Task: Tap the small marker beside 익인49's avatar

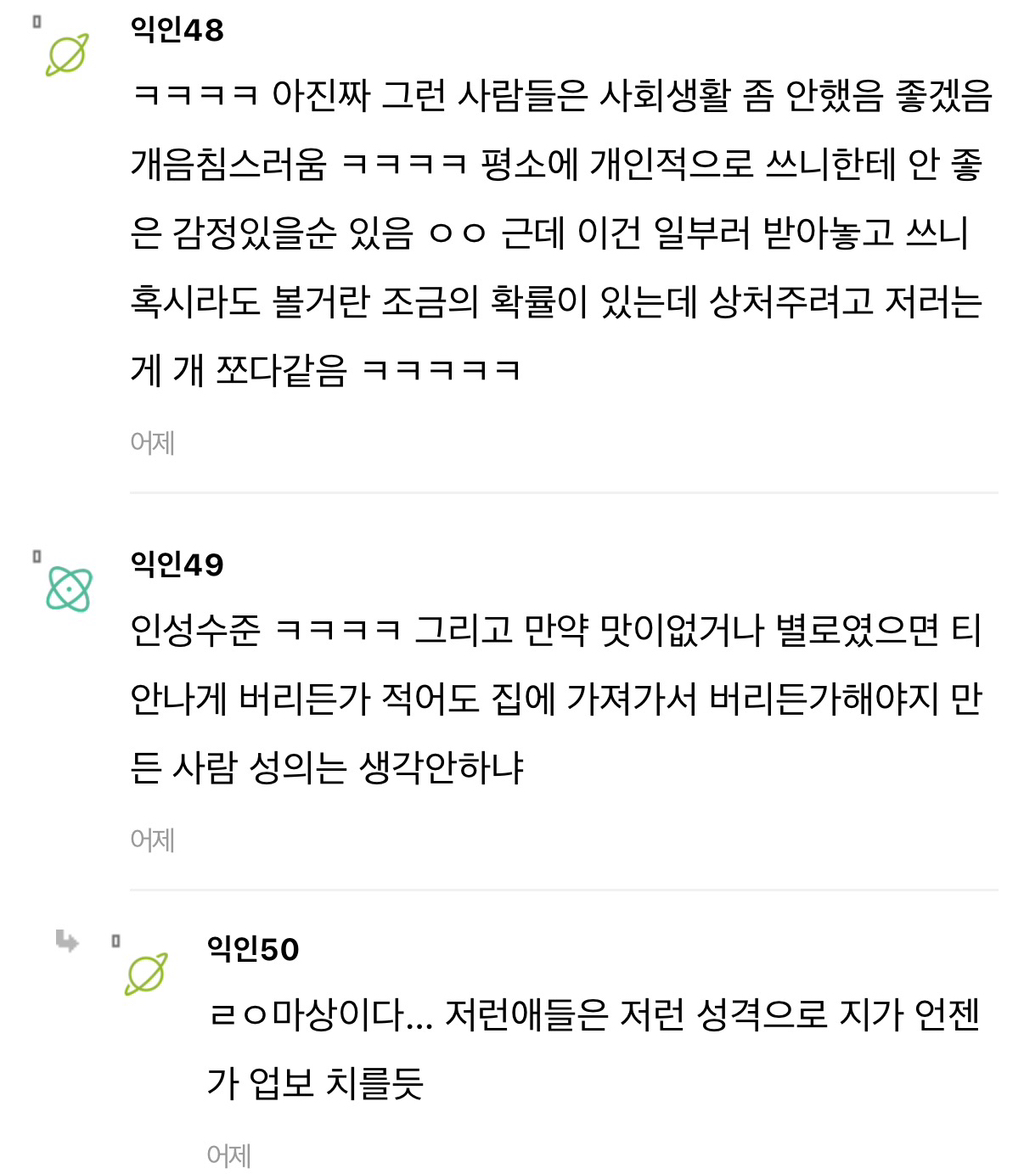Action: point(37,556)
